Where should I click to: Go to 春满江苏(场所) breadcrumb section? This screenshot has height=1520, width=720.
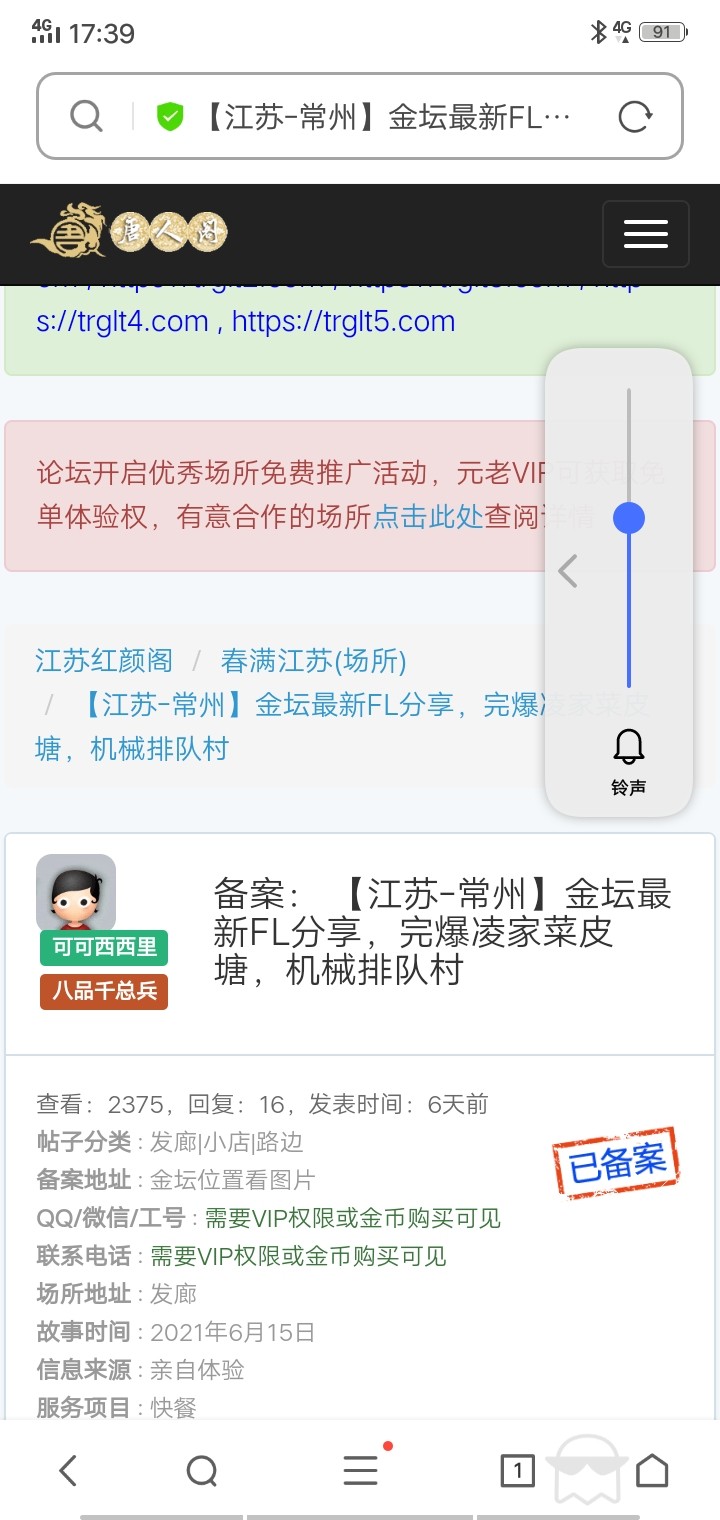point(313,661)
